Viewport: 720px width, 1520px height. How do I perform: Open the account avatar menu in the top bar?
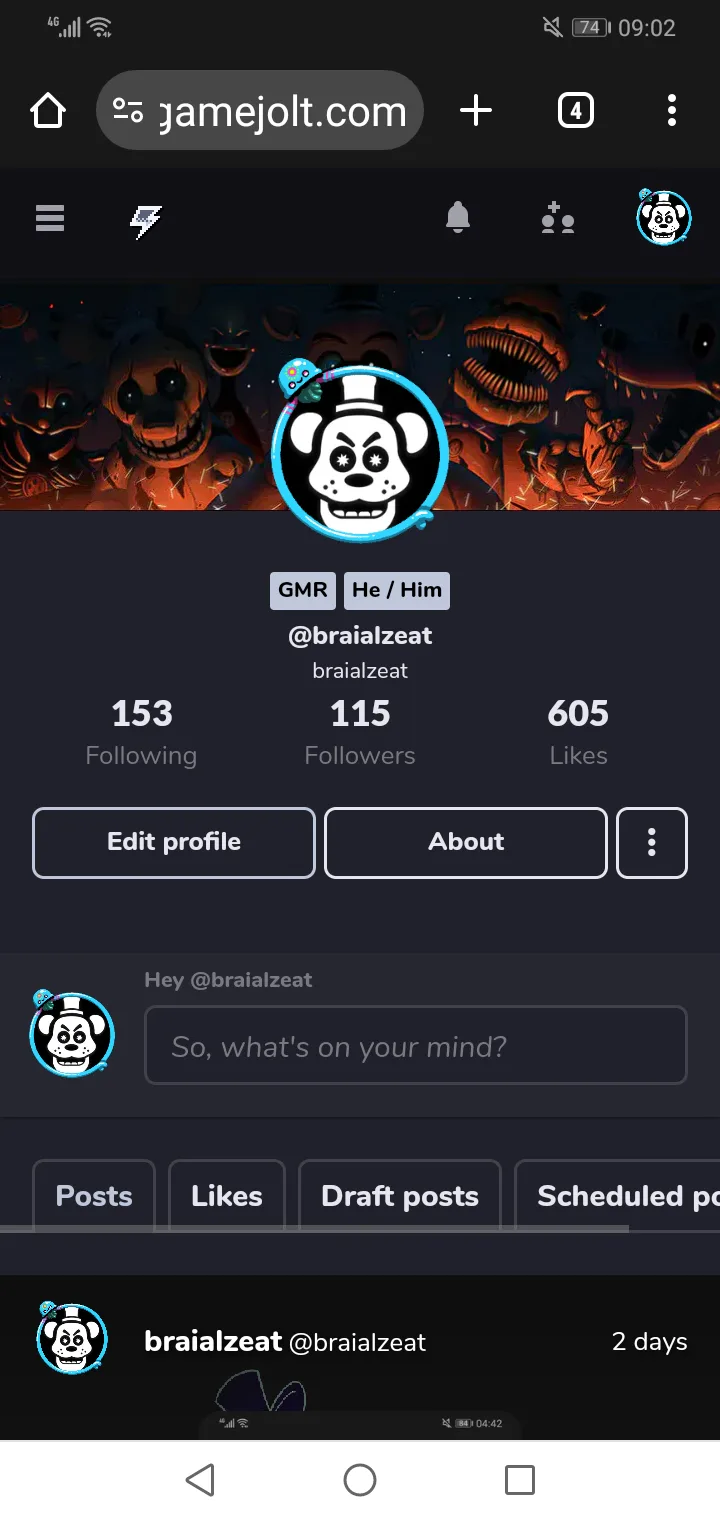tap(663, 217)
